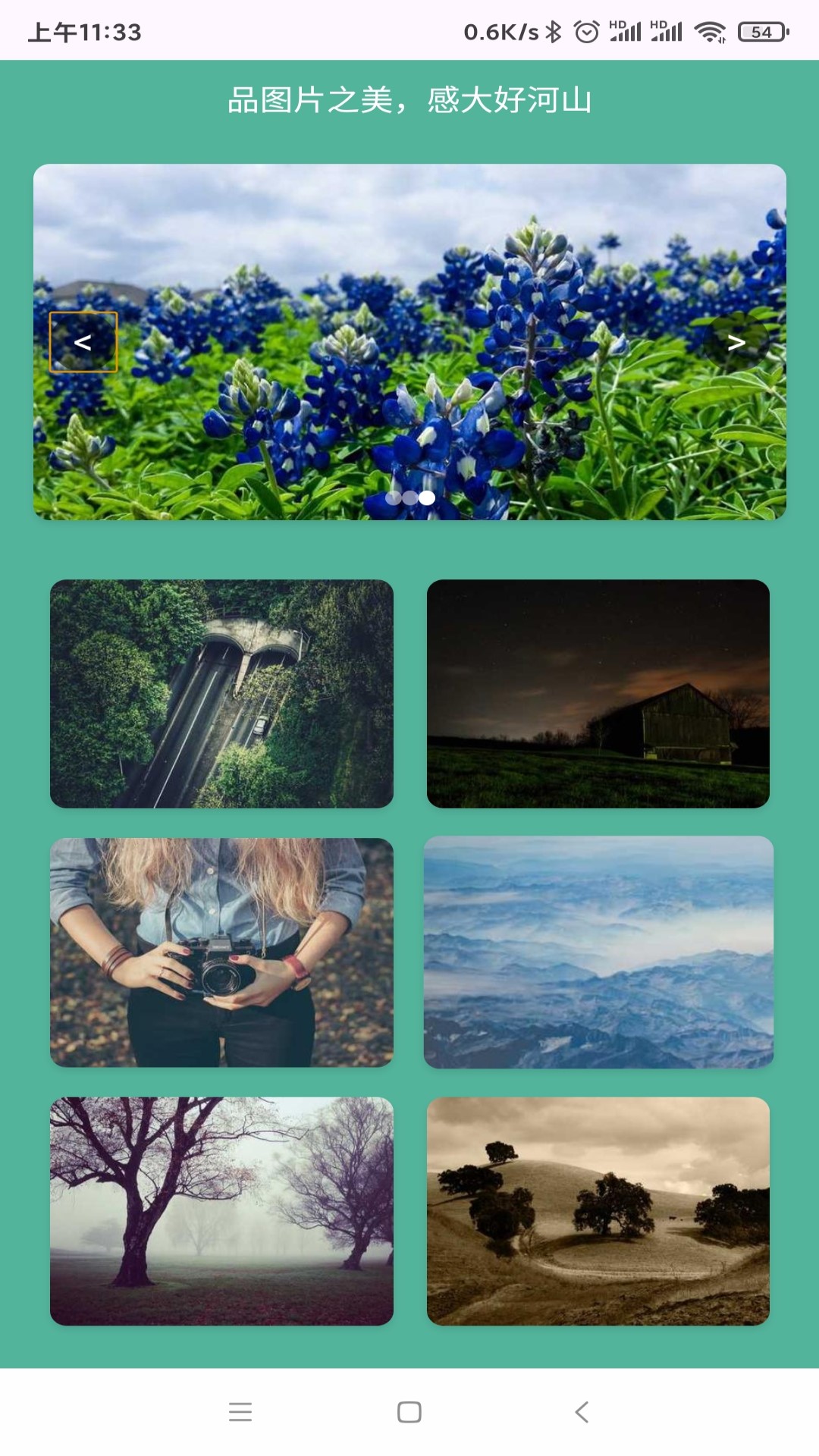
Task: Go back using the system back button
Action: (x=582, y=1412)
